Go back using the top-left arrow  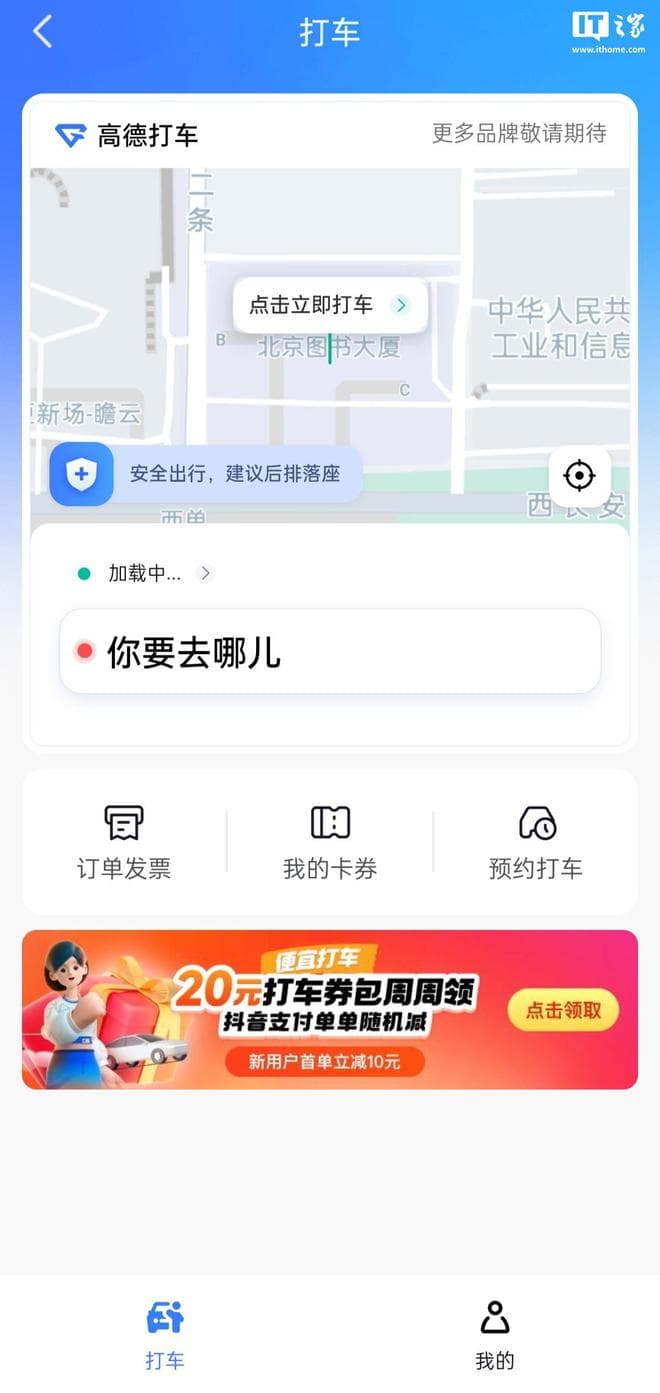[x=42, y=32]
